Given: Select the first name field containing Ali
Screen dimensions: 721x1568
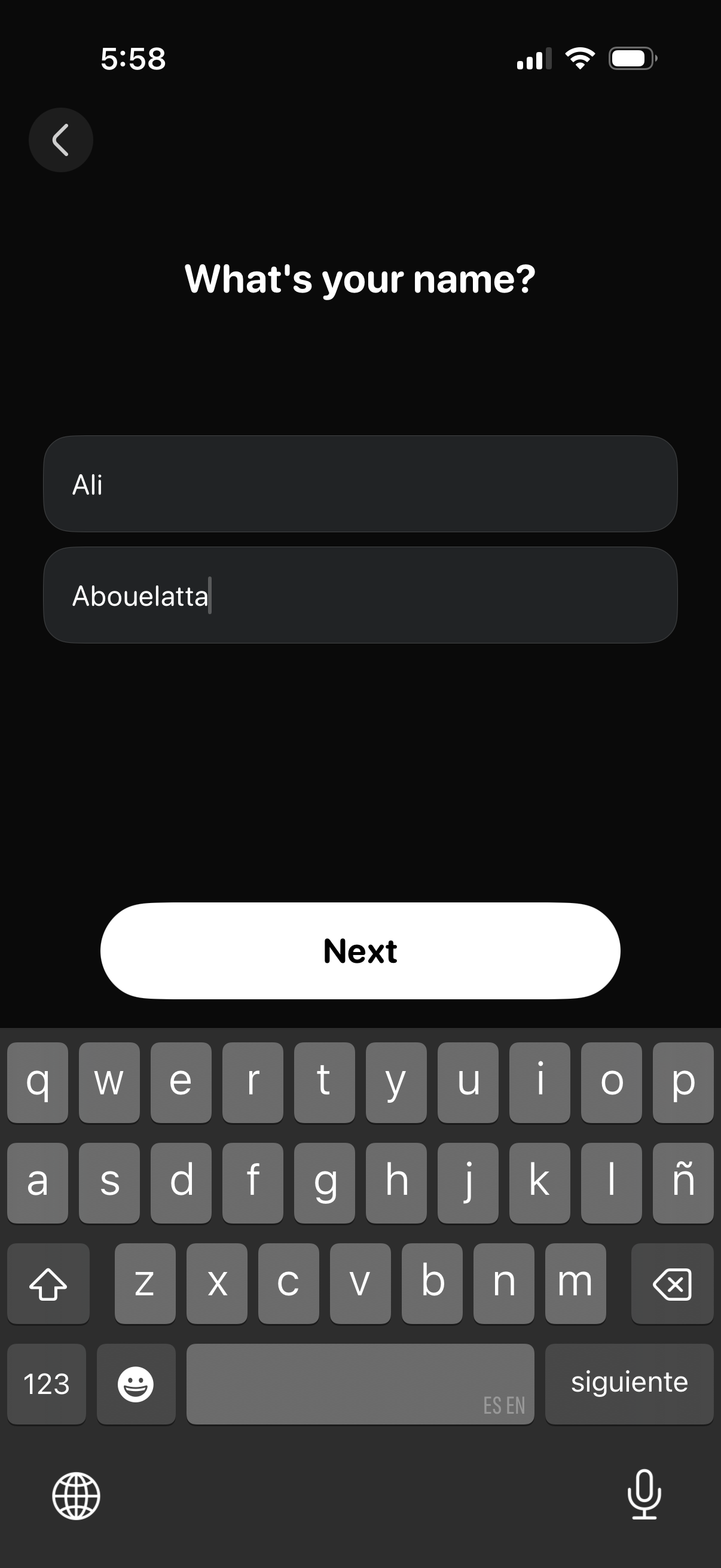Looking at the screenshot, I should click(x=360, y=484).
